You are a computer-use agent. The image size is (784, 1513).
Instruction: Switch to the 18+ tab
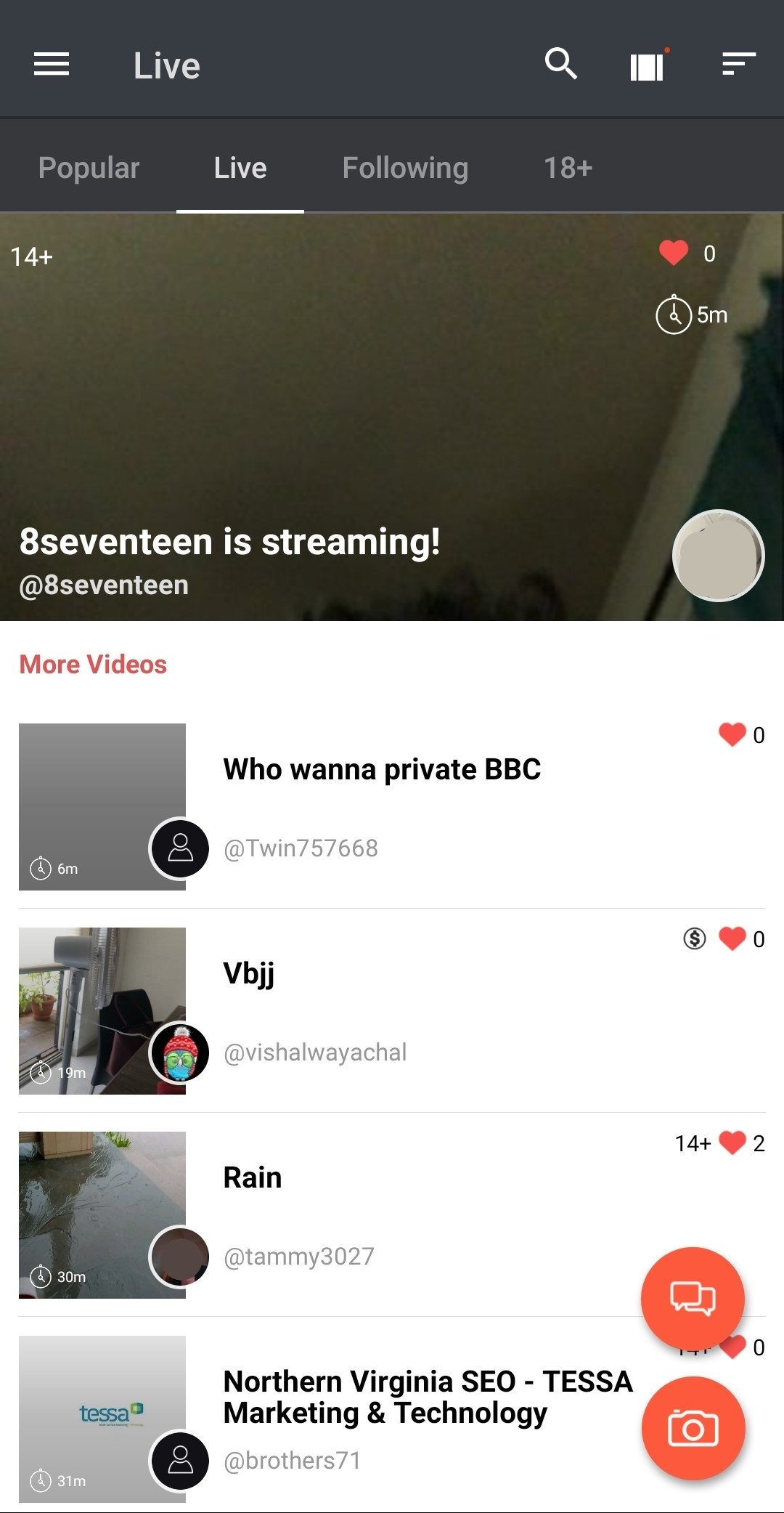tap(568, 168)
